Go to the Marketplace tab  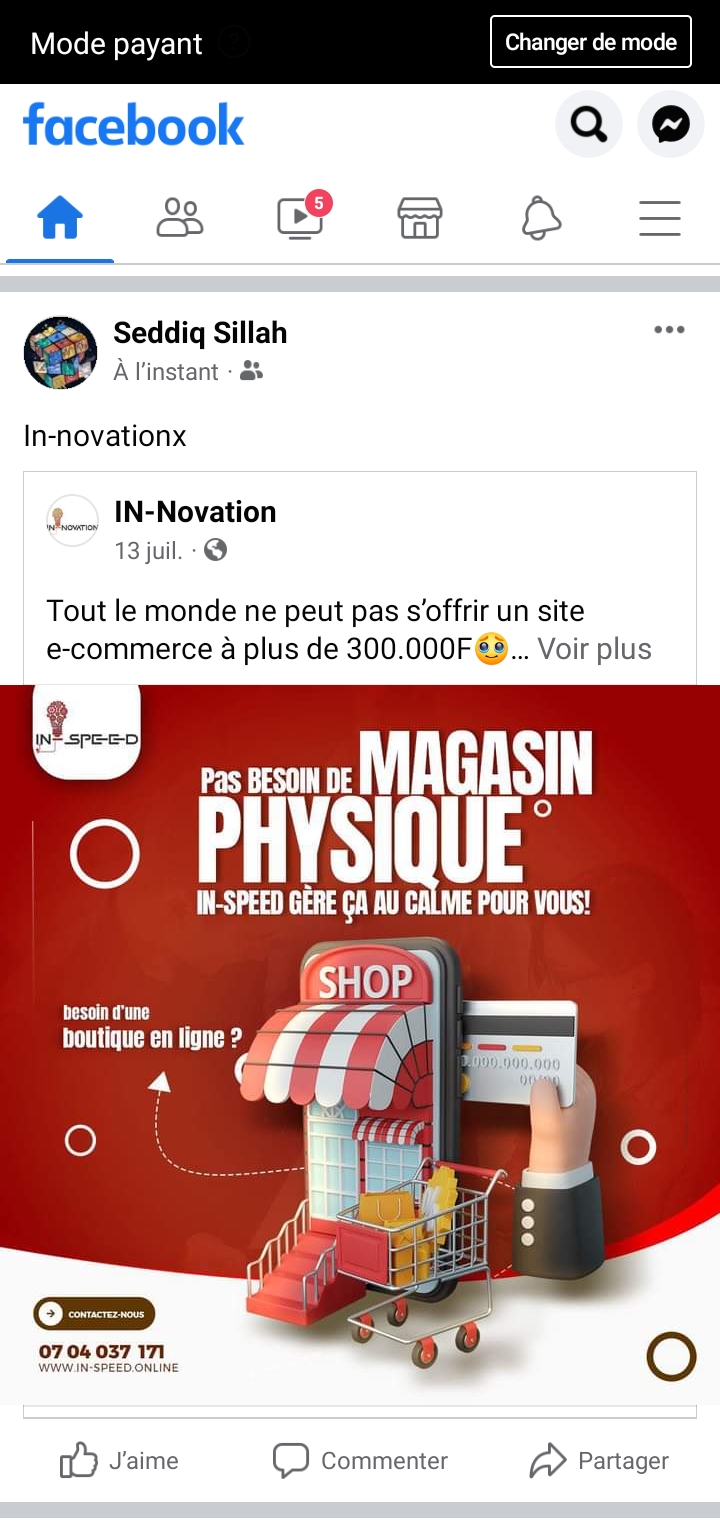(x=420, y=218)
